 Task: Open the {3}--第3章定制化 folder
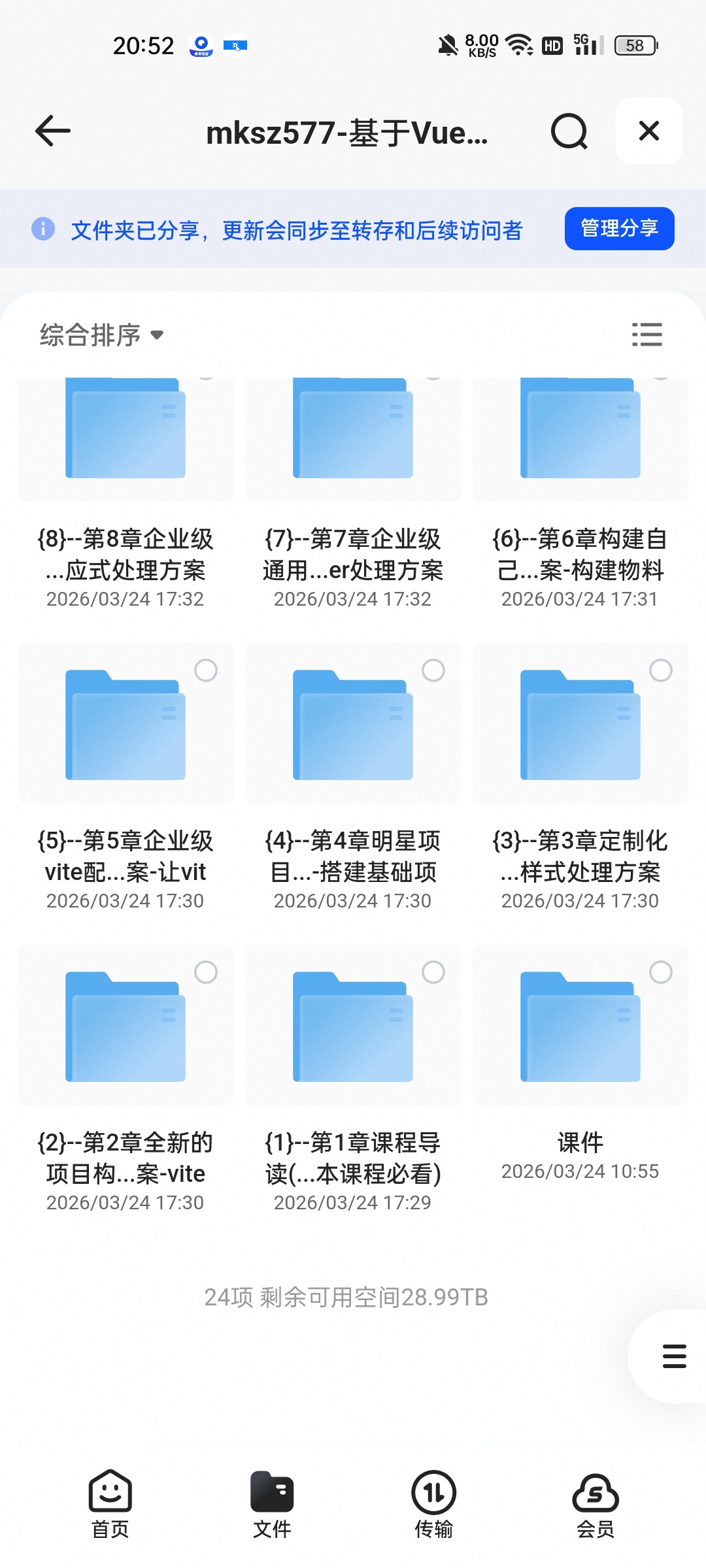580,777
